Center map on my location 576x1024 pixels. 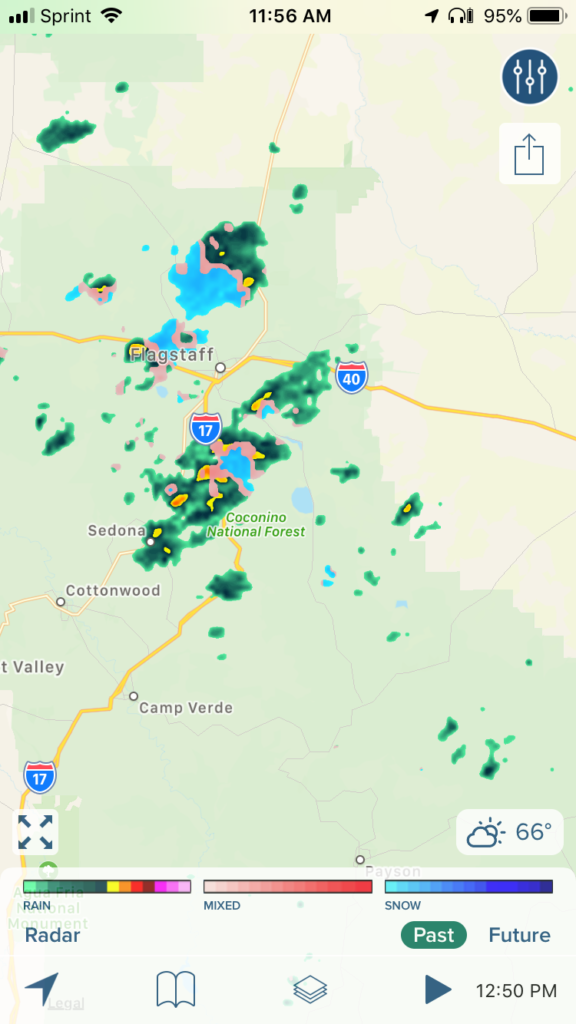[42, 989]
